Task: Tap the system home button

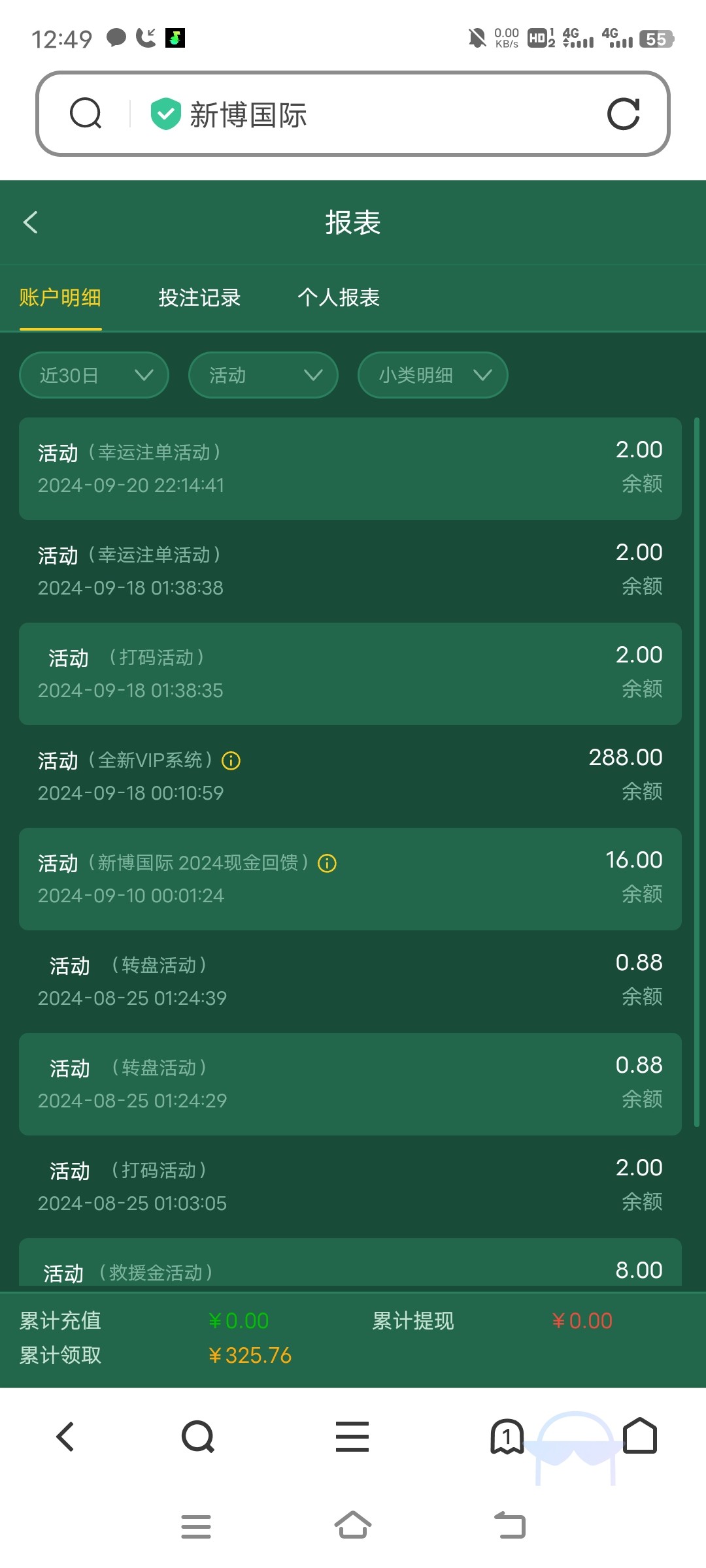Action: point(352,1526)
